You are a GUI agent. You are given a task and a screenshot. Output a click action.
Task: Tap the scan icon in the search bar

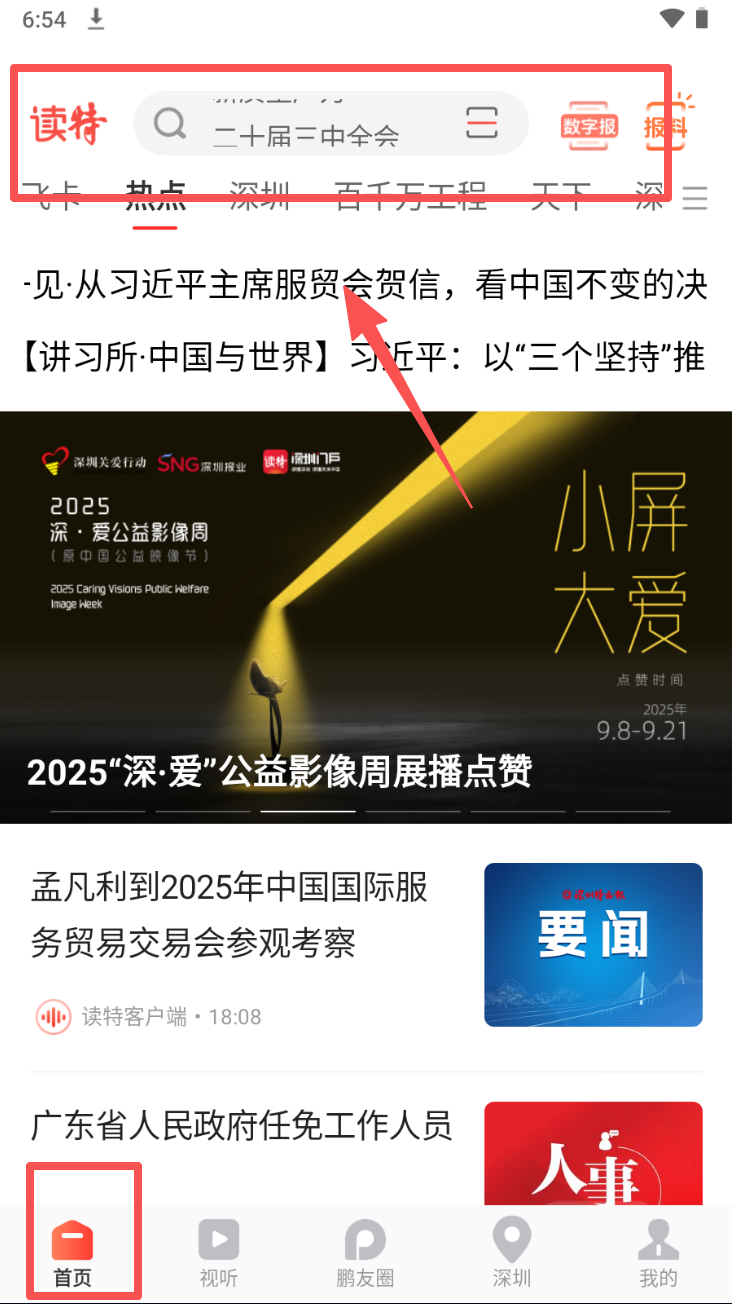[x=482, y=123]
